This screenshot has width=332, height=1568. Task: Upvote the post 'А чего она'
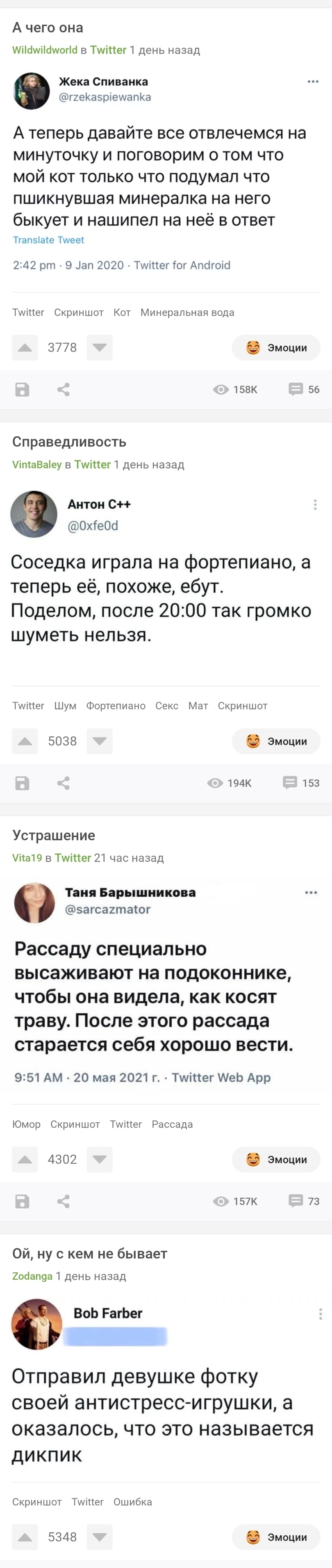[25, 348]
